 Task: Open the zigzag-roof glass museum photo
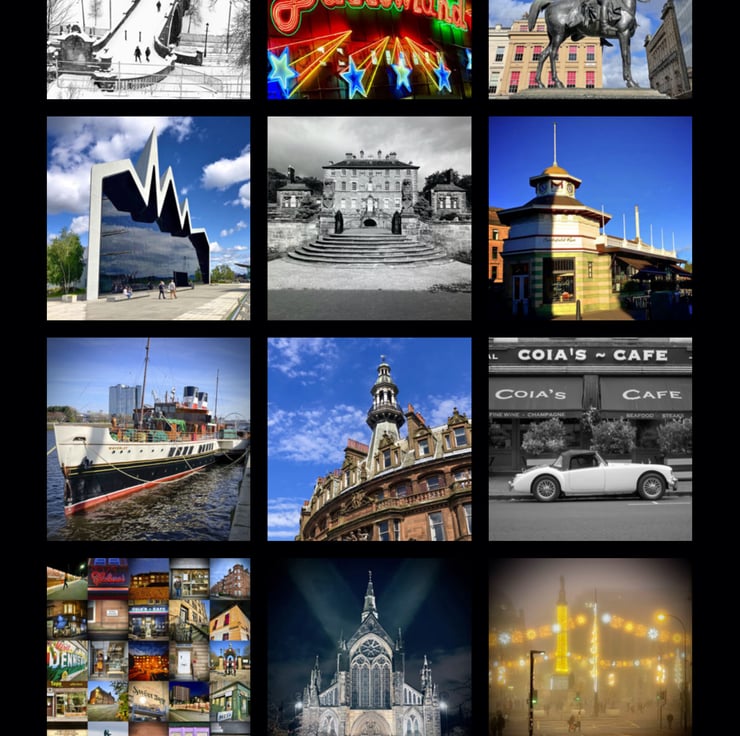click(148, 218)
